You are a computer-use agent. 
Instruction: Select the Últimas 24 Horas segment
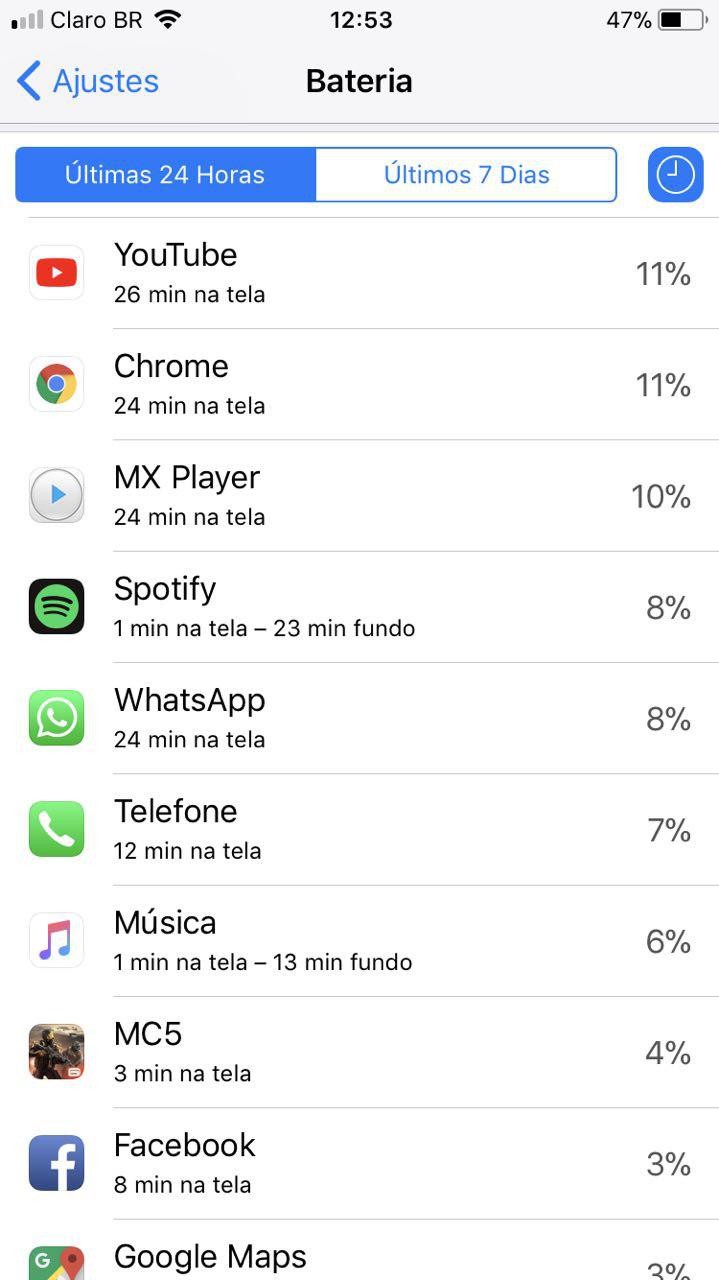(165, 175)
